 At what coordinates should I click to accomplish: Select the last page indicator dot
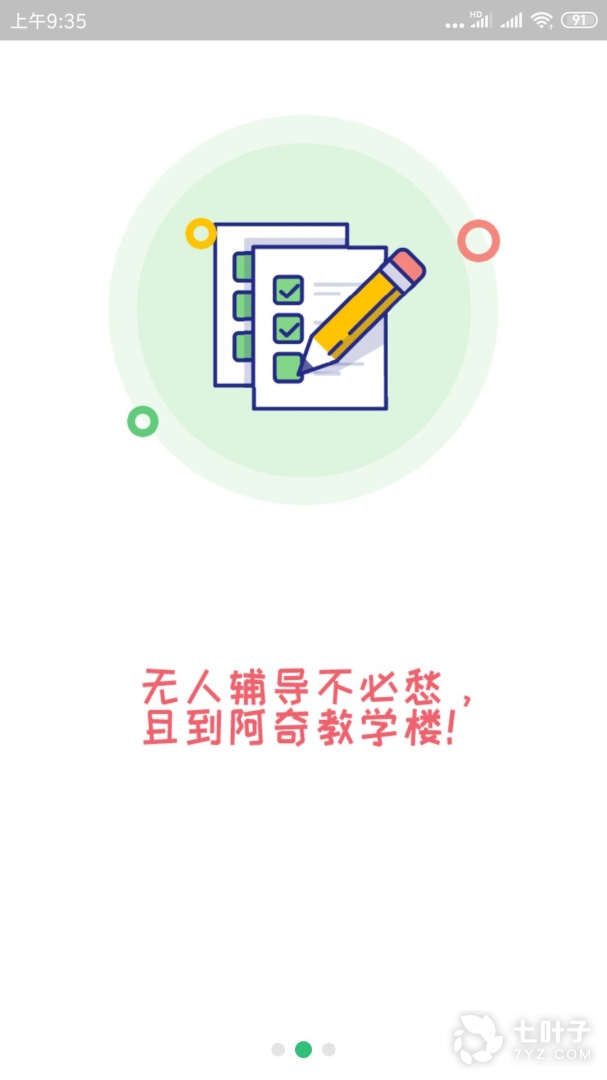click(329, 1050)
